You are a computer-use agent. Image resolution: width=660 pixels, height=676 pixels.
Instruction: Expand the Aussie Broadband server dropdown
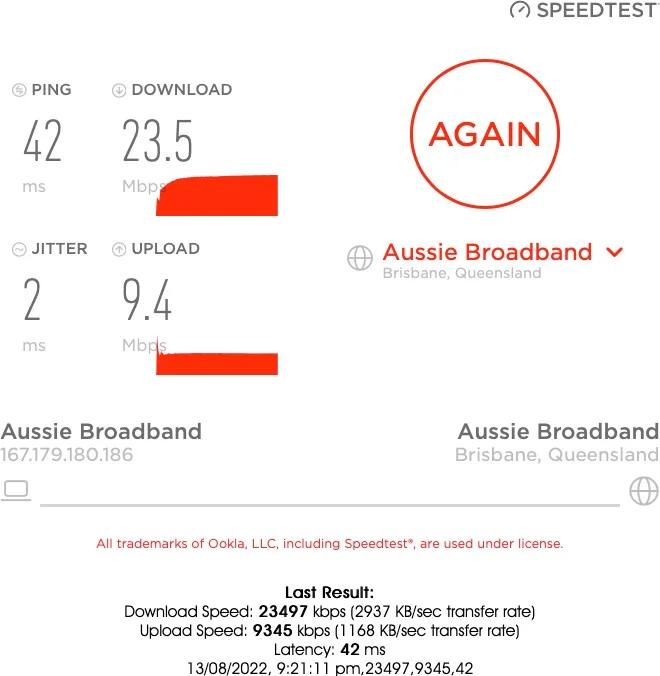pos(614,252)
